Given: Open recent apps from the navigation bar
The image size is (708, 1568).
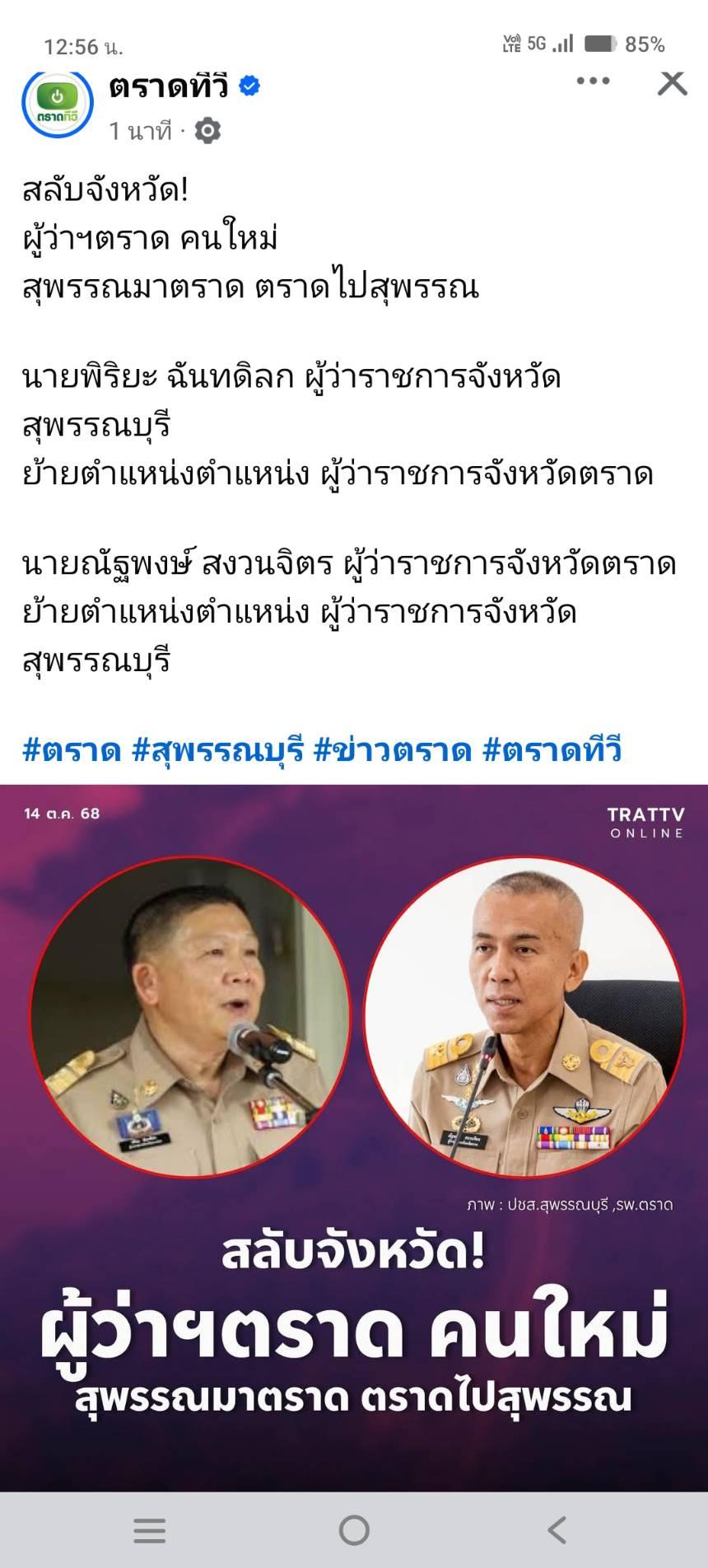Looking at the screenshot, I should pos(150,1530).
